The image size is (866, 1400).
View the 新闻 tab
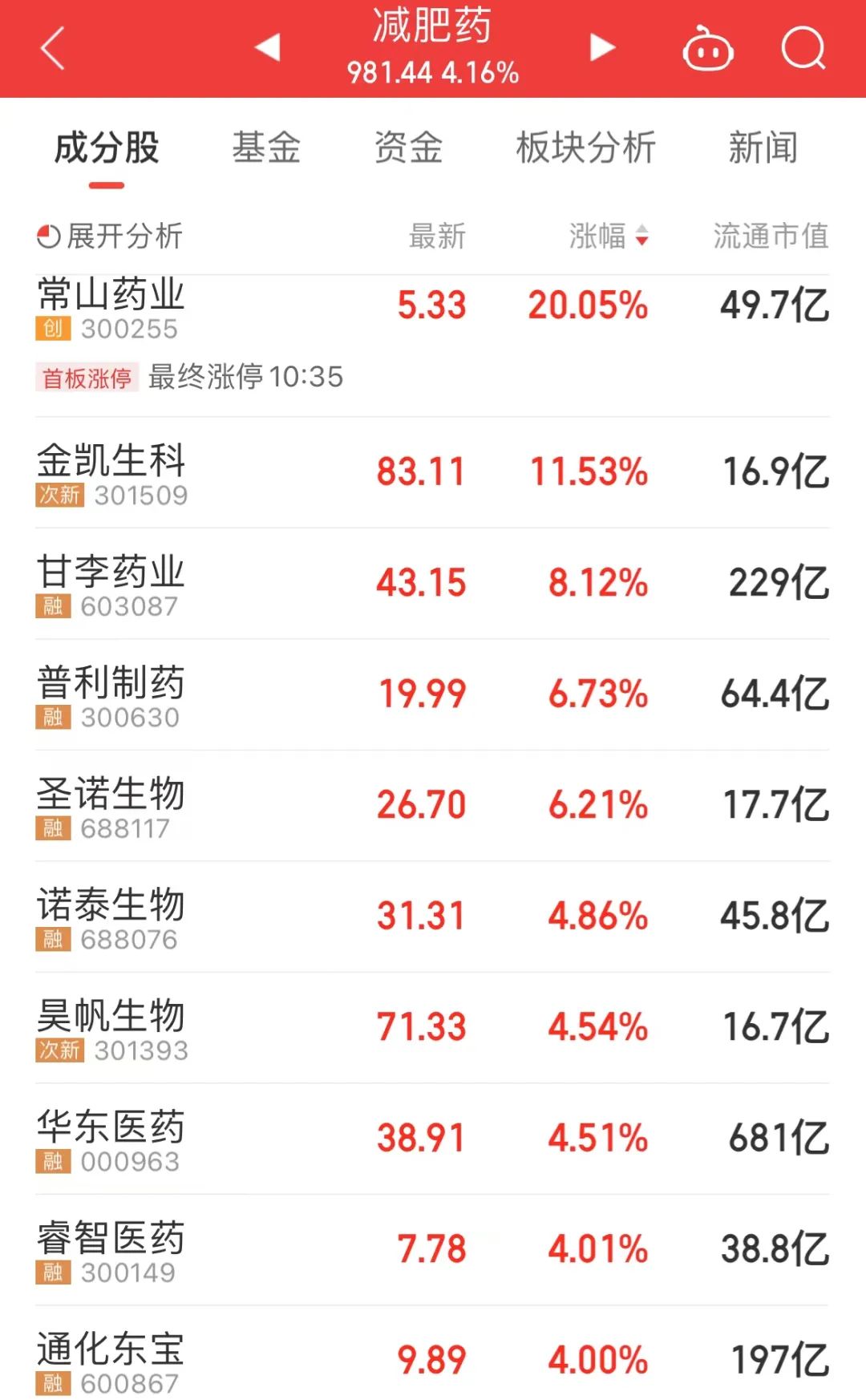coord(763,148)
